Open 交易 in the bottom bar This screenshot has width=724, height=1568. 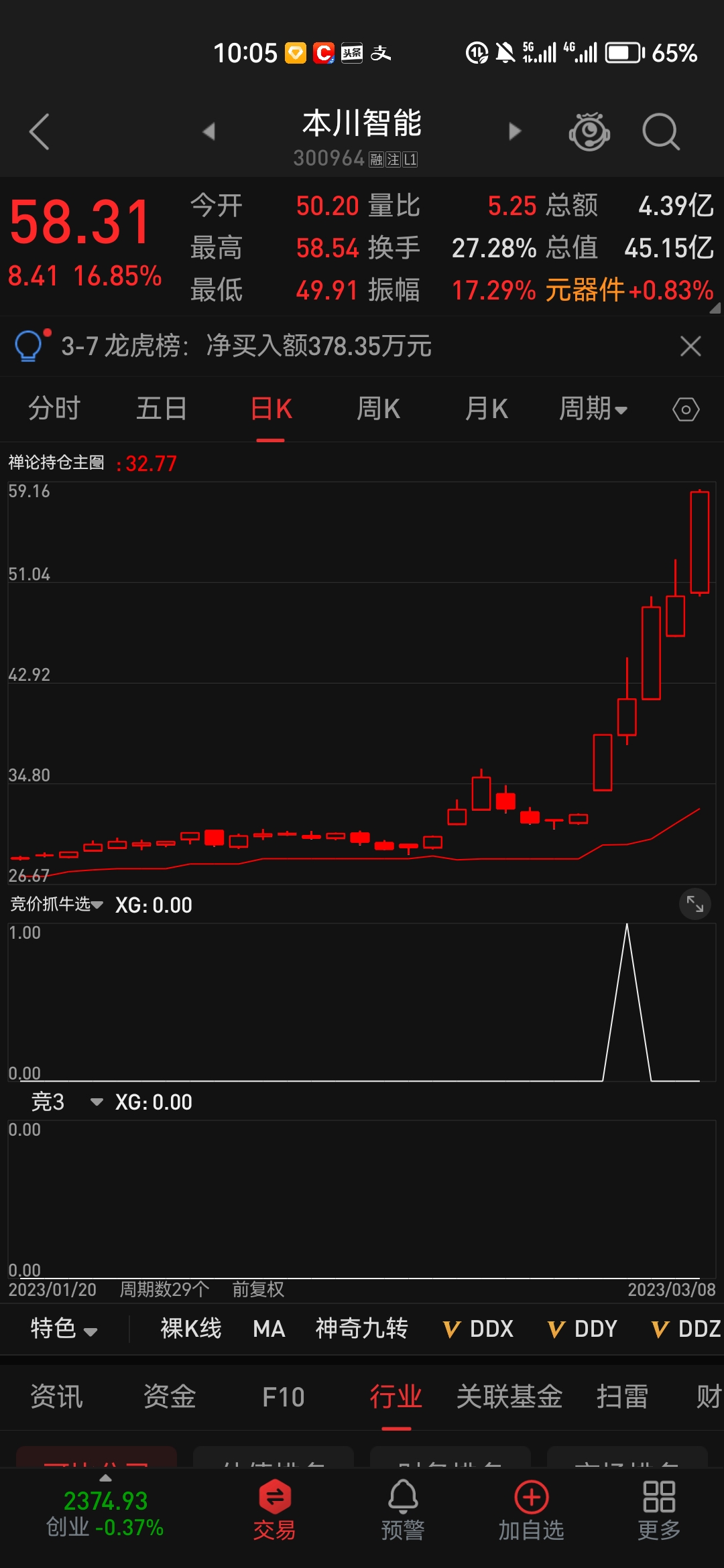[274, 1510]
